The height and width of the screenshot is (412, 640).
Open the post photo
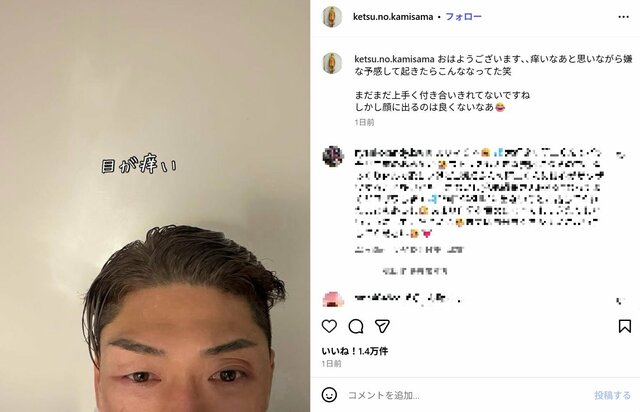(155, 206)
